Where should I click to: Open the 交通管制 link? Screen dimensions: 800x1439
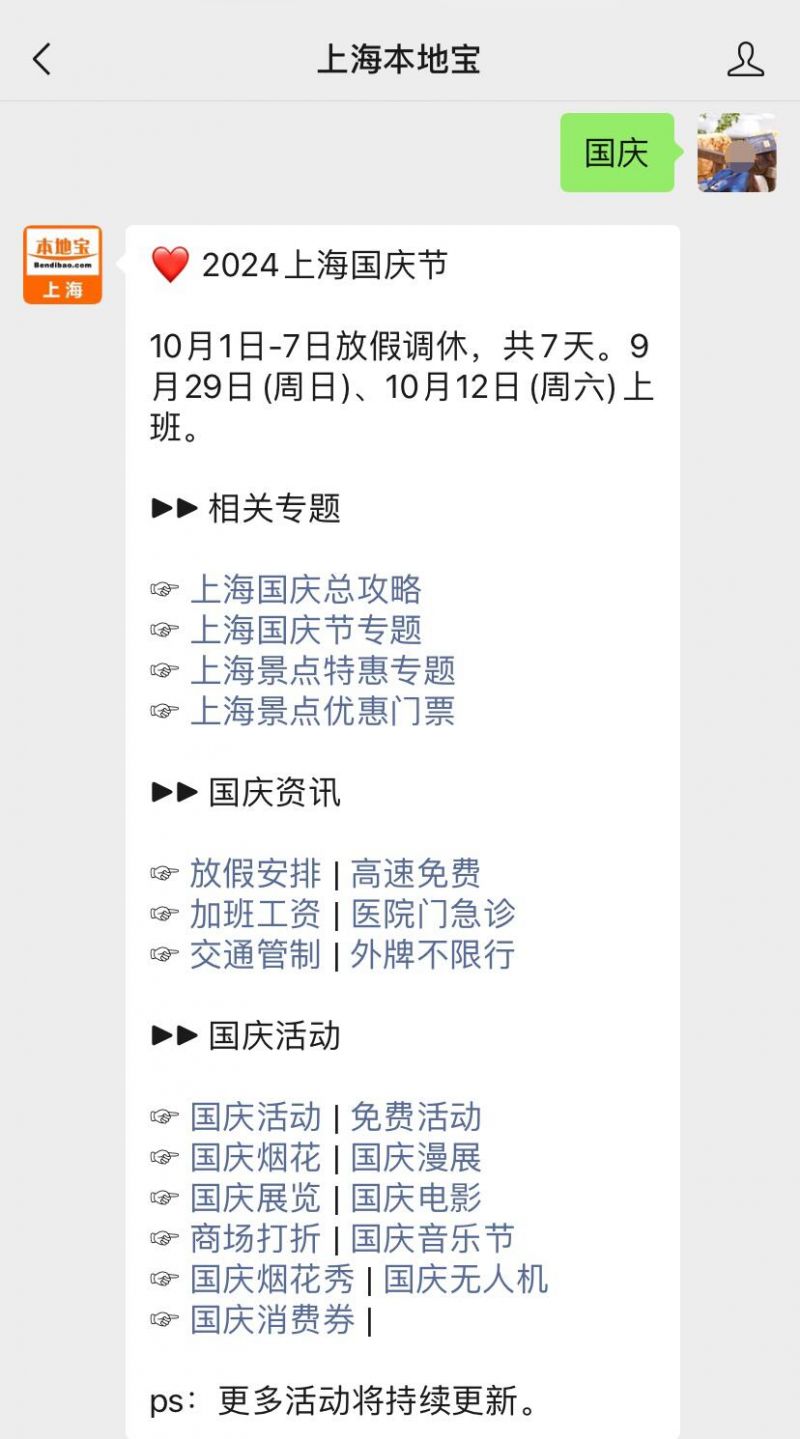point(256,955)
